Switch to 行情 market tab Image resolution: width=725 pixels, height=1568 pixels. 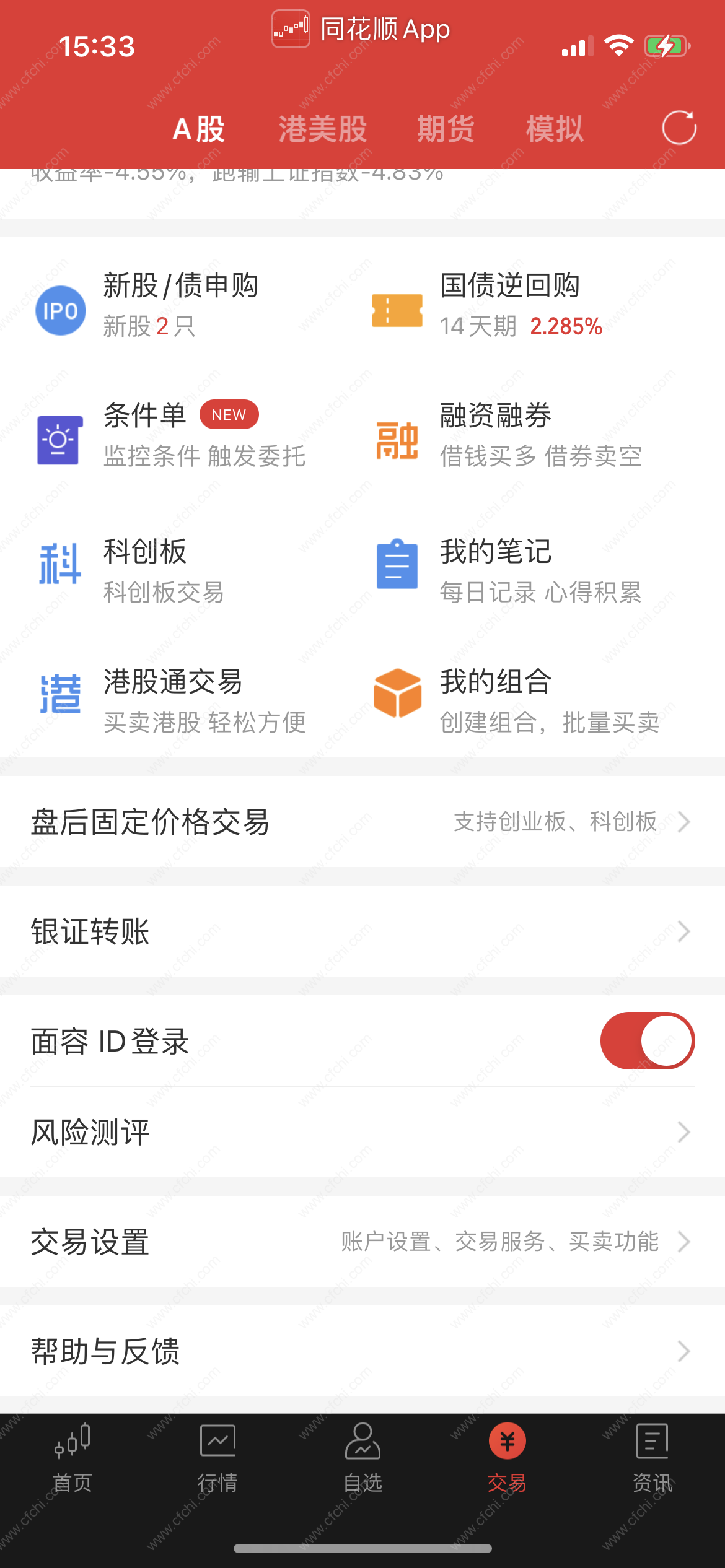click(x=217, y=1458)
